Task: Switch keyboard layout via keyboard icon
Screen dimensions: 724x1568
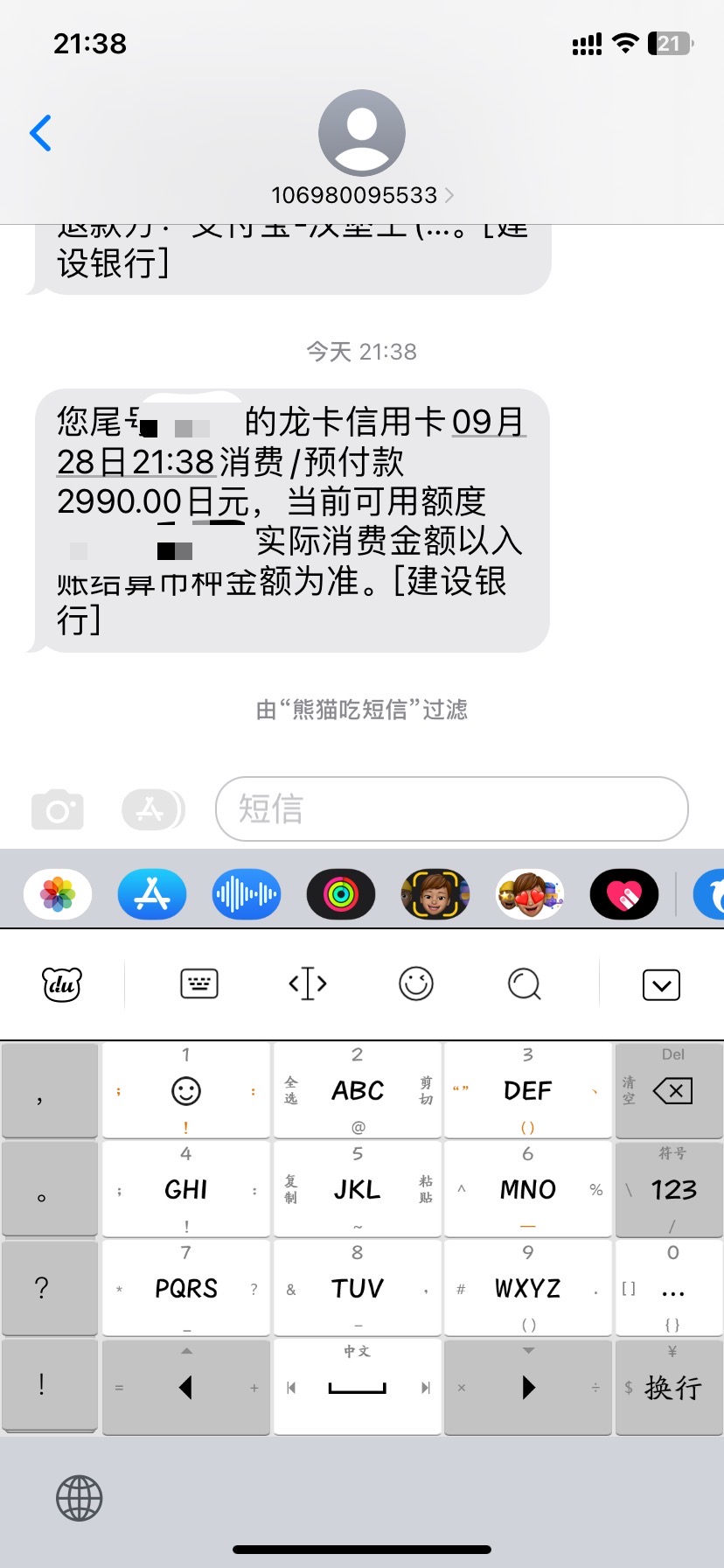Action: (199, 984)
